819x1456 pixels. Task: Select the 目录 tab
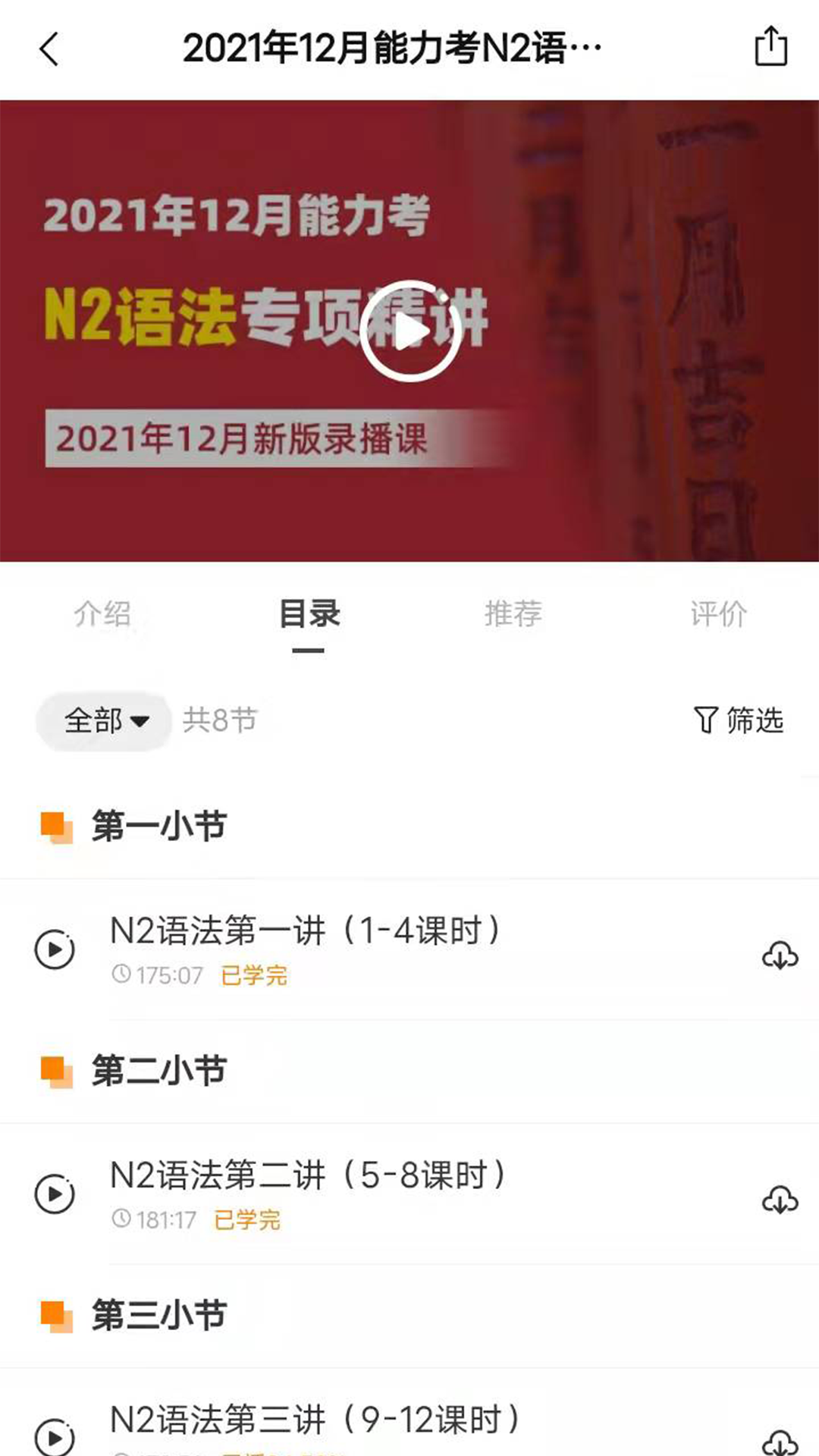[309, 613]
